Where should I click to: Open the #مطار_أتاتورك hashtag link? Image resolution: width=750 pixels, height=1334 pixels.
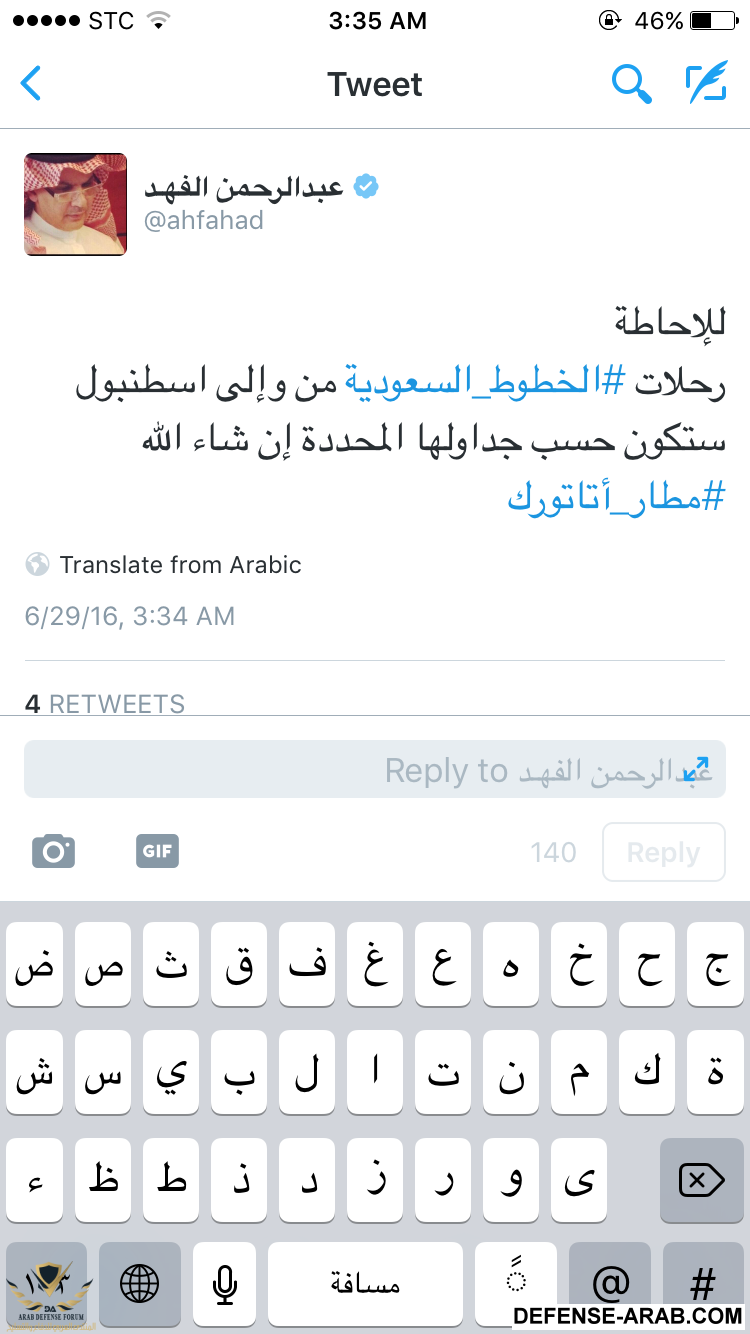(x=615, y=497)
